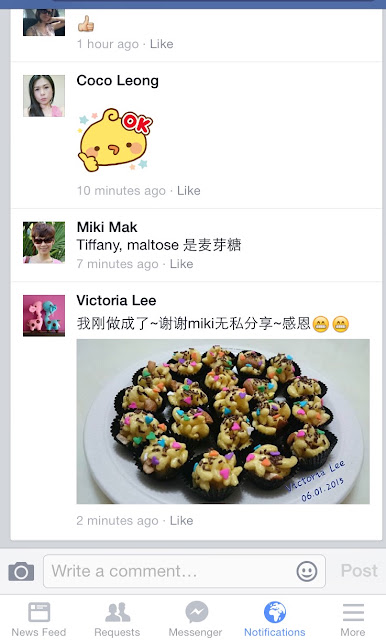The height and width of the screenshot is (640, 386).
Task: Open the emoji sticker picker
Action: [307, 571]
